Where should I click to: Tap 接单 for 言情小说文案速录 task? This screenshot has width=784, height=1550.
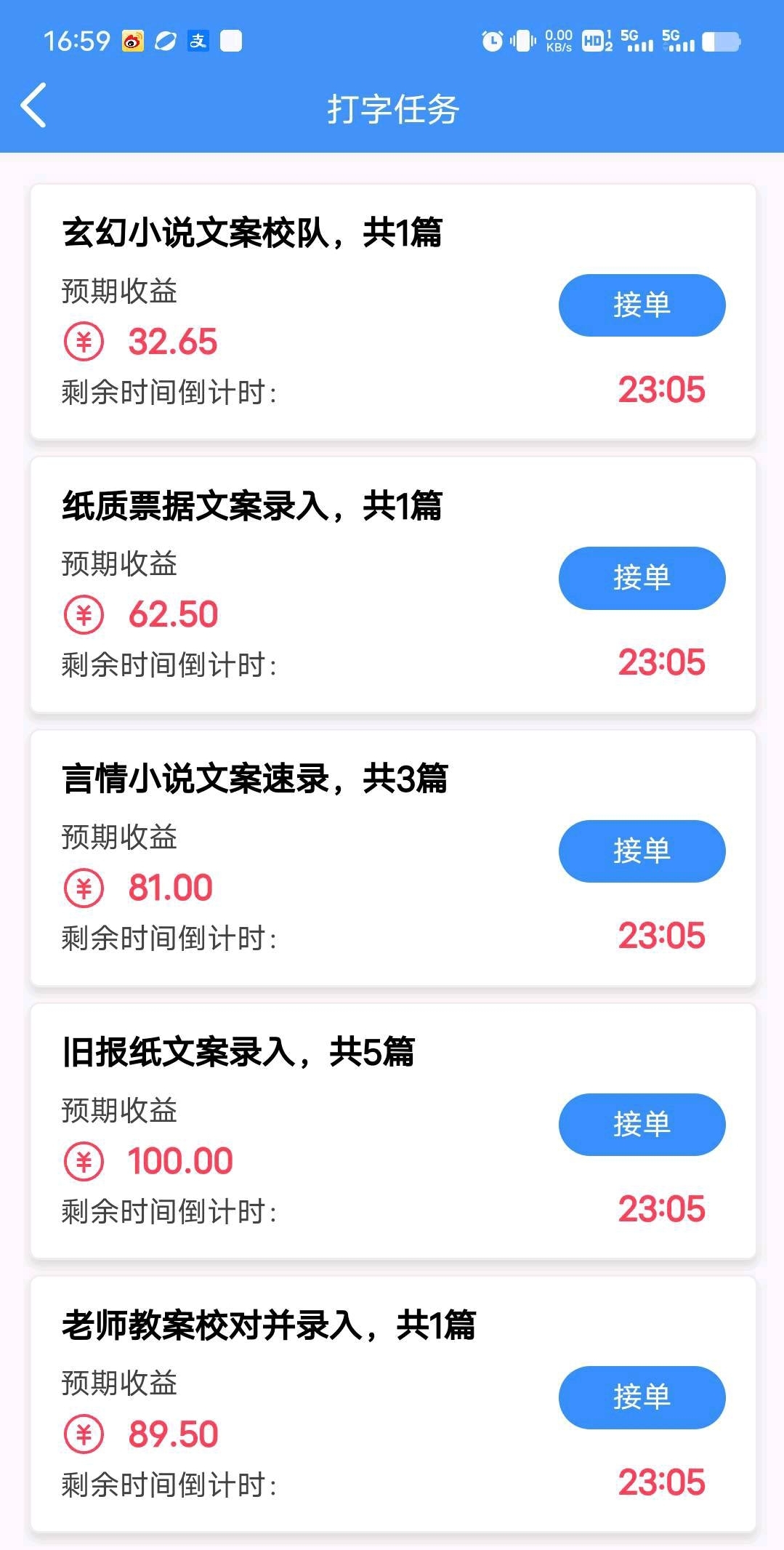coord(642,851)
